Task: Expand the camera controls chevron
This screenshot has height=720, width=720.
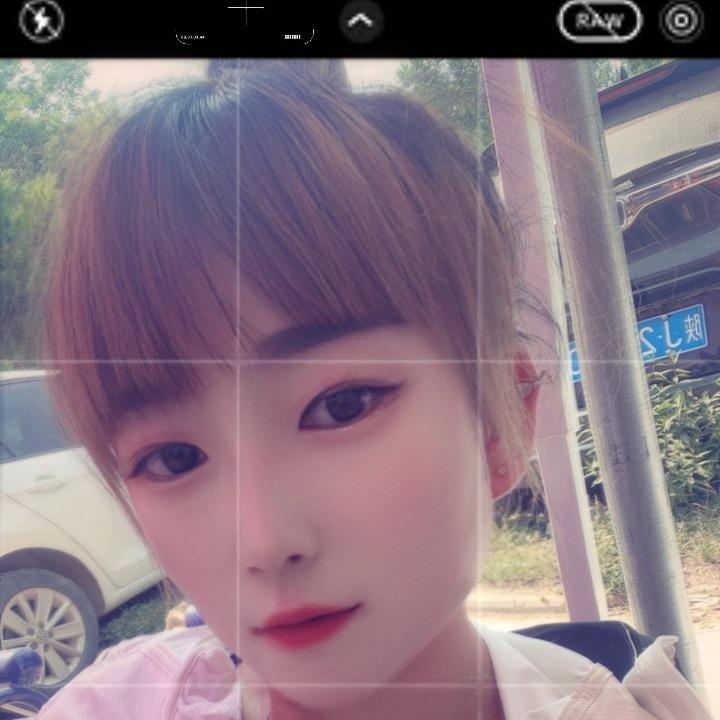Action: click(361, 20)
